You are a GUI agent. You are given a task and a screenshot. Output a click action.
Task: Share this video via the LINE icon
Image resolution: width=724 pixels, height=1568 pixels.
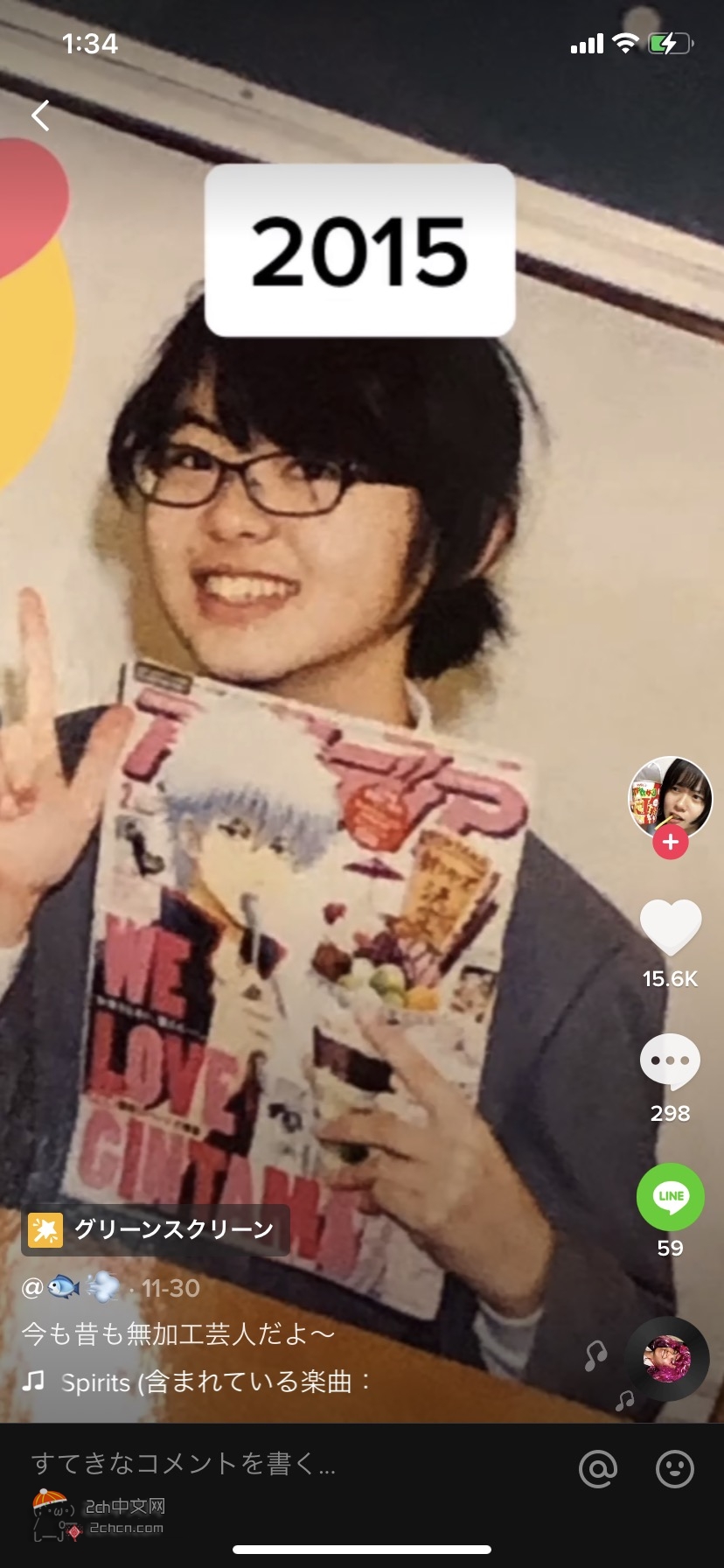(x=671, y=1197)
